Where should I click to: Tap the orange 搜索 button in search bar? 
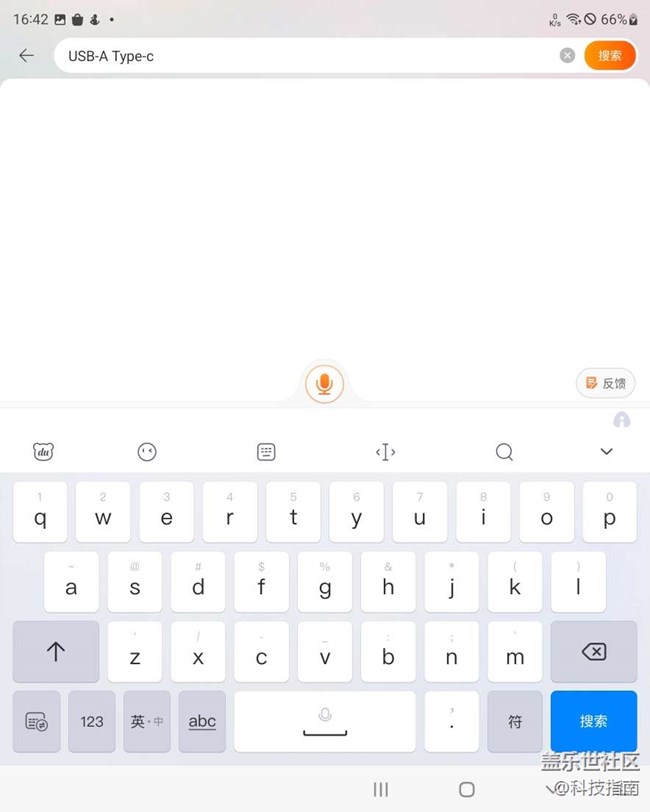tap(610, 56)
